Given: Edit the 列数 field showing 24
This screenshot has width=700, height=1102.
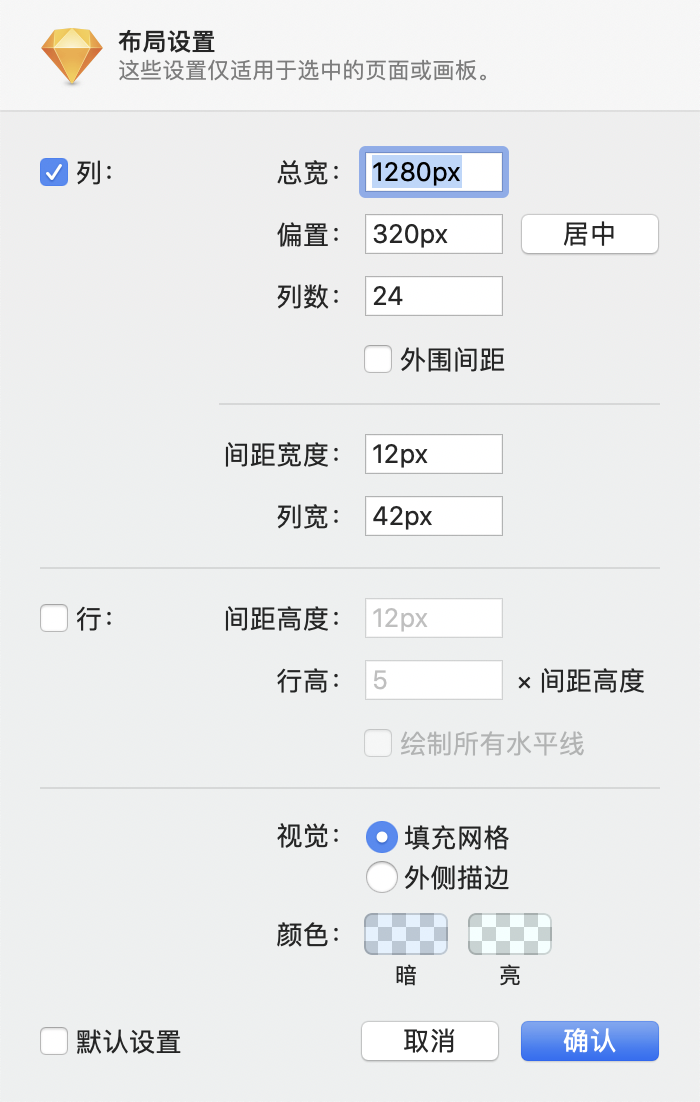Looking at the screenshot, I should click(x=433, y=296).
